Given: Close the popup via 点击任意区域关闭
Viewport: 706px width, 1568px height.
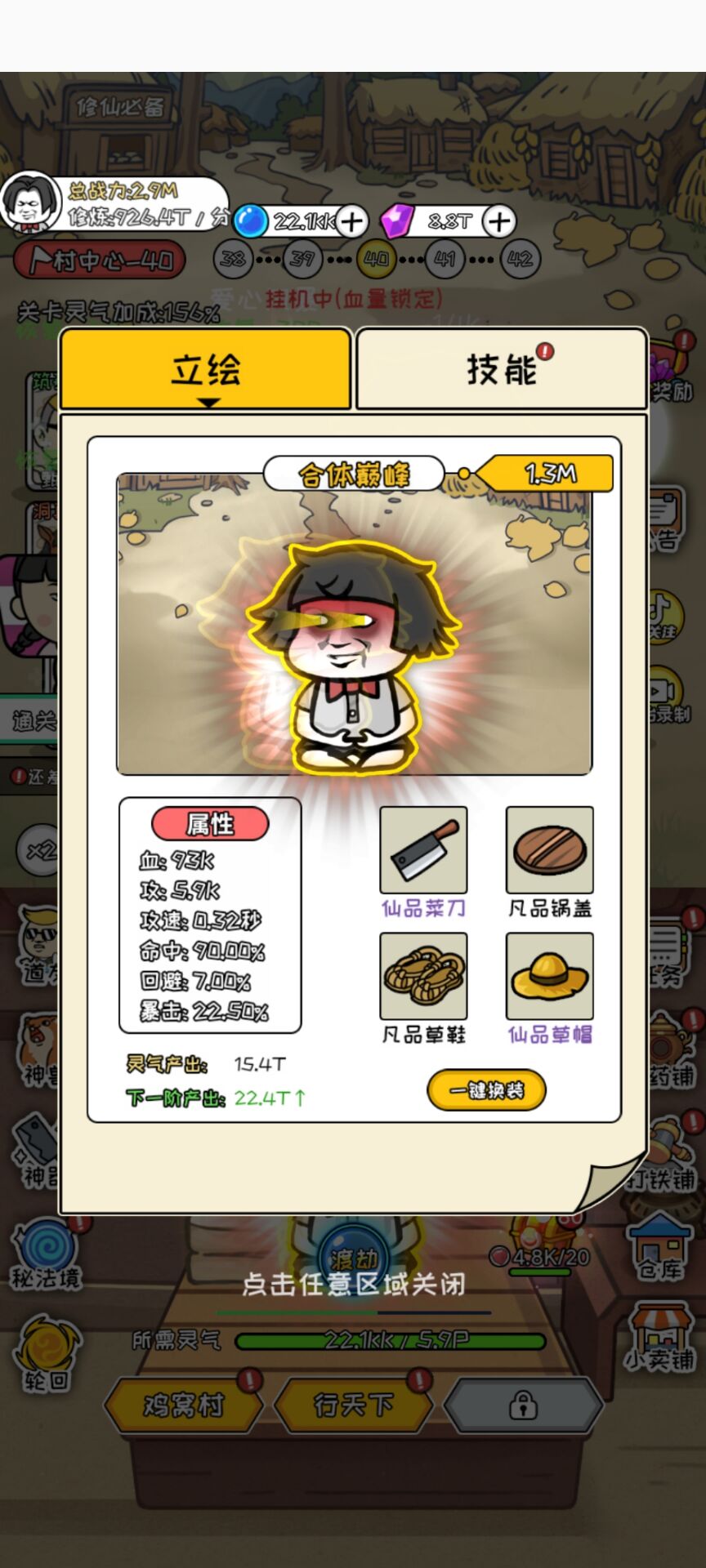Looking at the screenshot, I should coord(353,1285).
